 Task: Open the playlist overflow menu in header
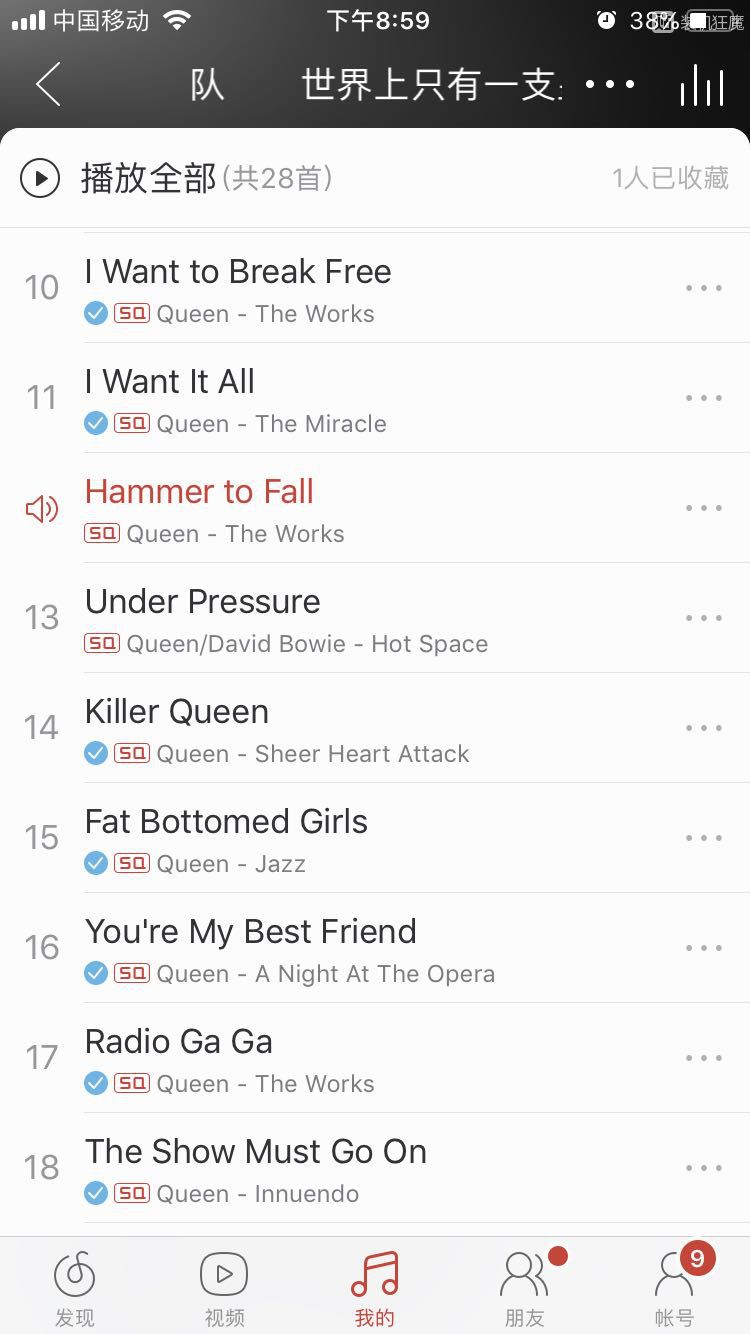click(x=610, y=85)
